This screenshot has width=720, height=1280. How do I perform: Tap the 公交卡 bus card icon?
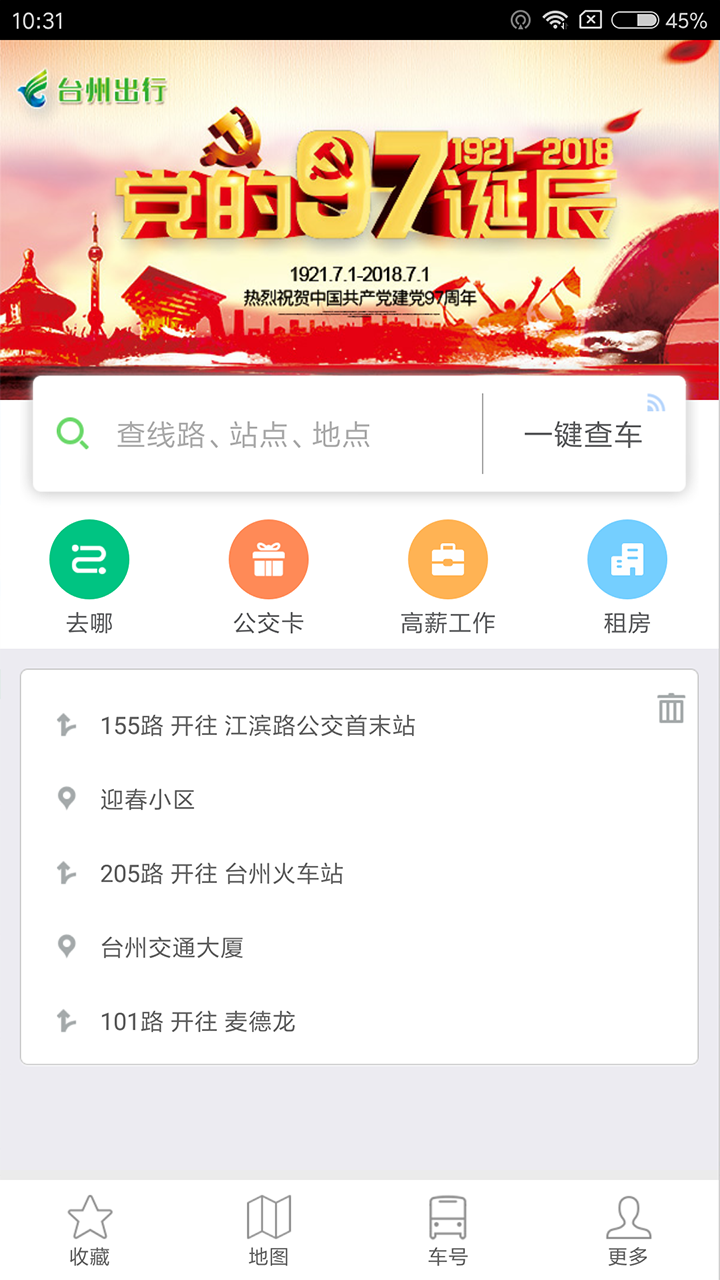(x=268, y=558)
